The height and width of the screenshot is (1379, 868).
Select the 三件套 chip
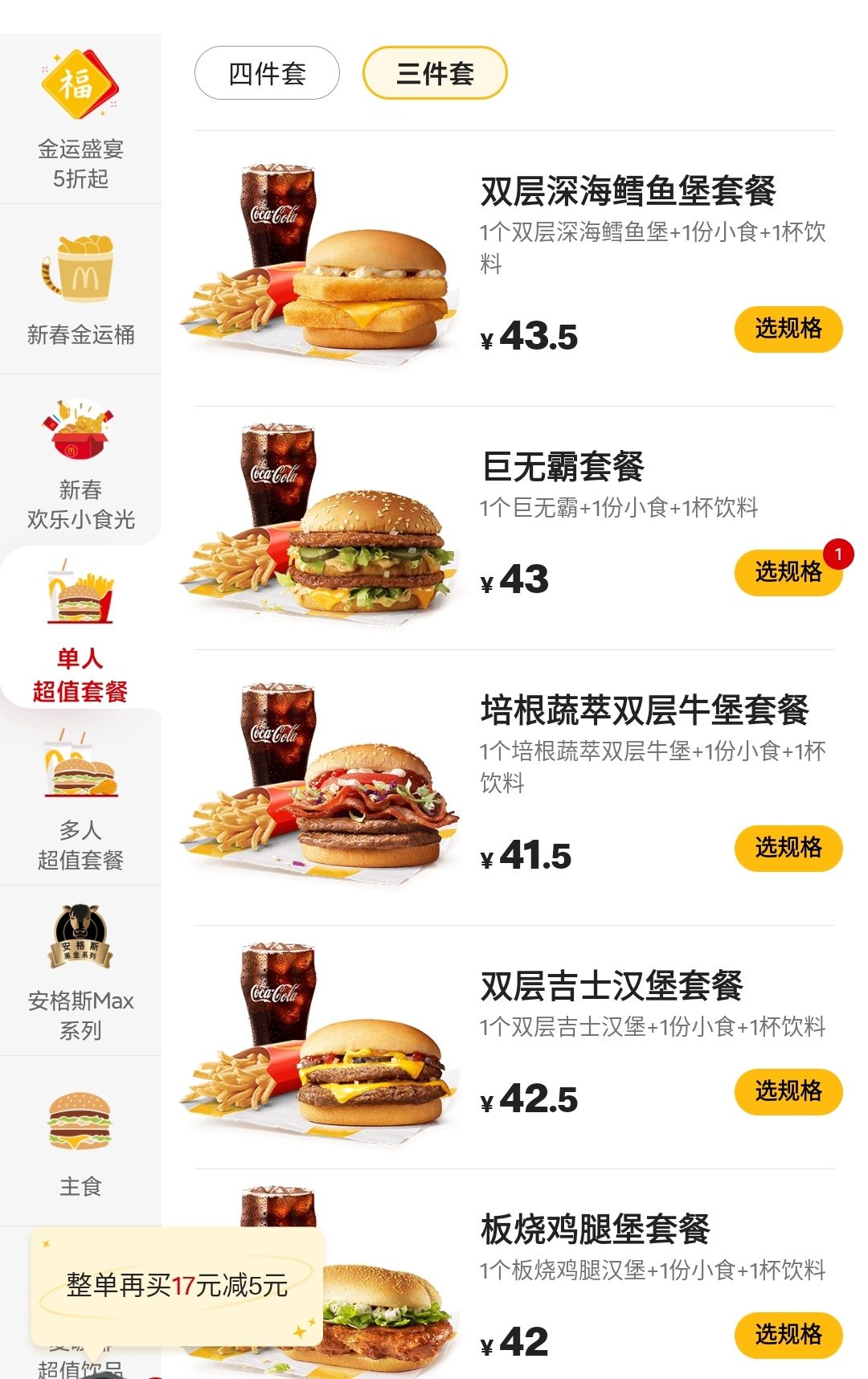[x=435, y=73]
